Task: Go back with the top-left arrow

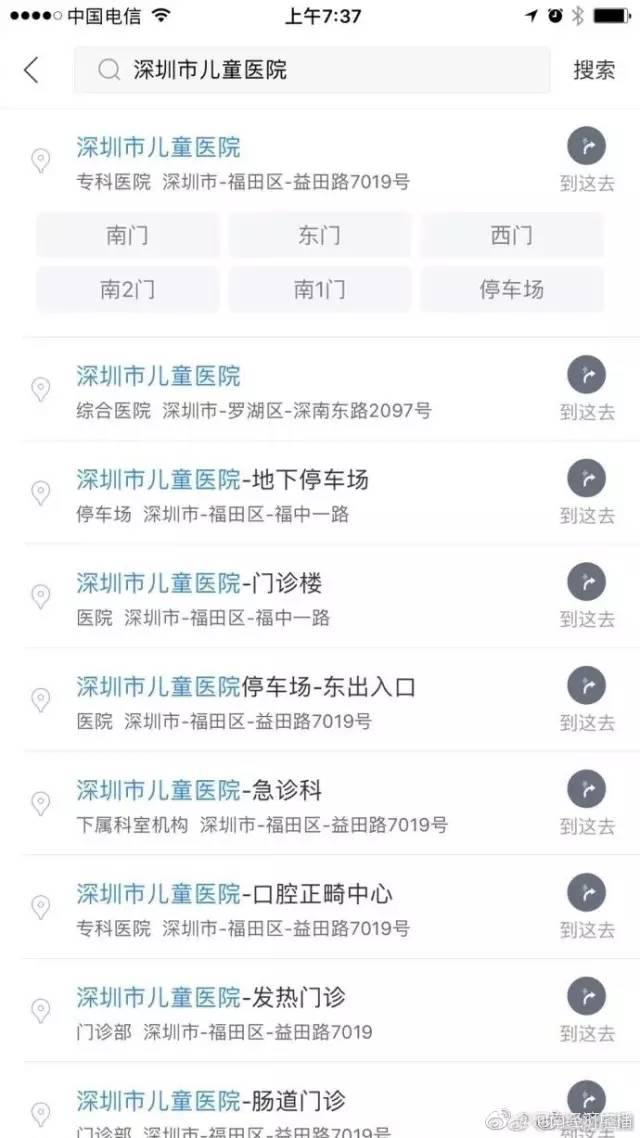Action: click(31, 70)
